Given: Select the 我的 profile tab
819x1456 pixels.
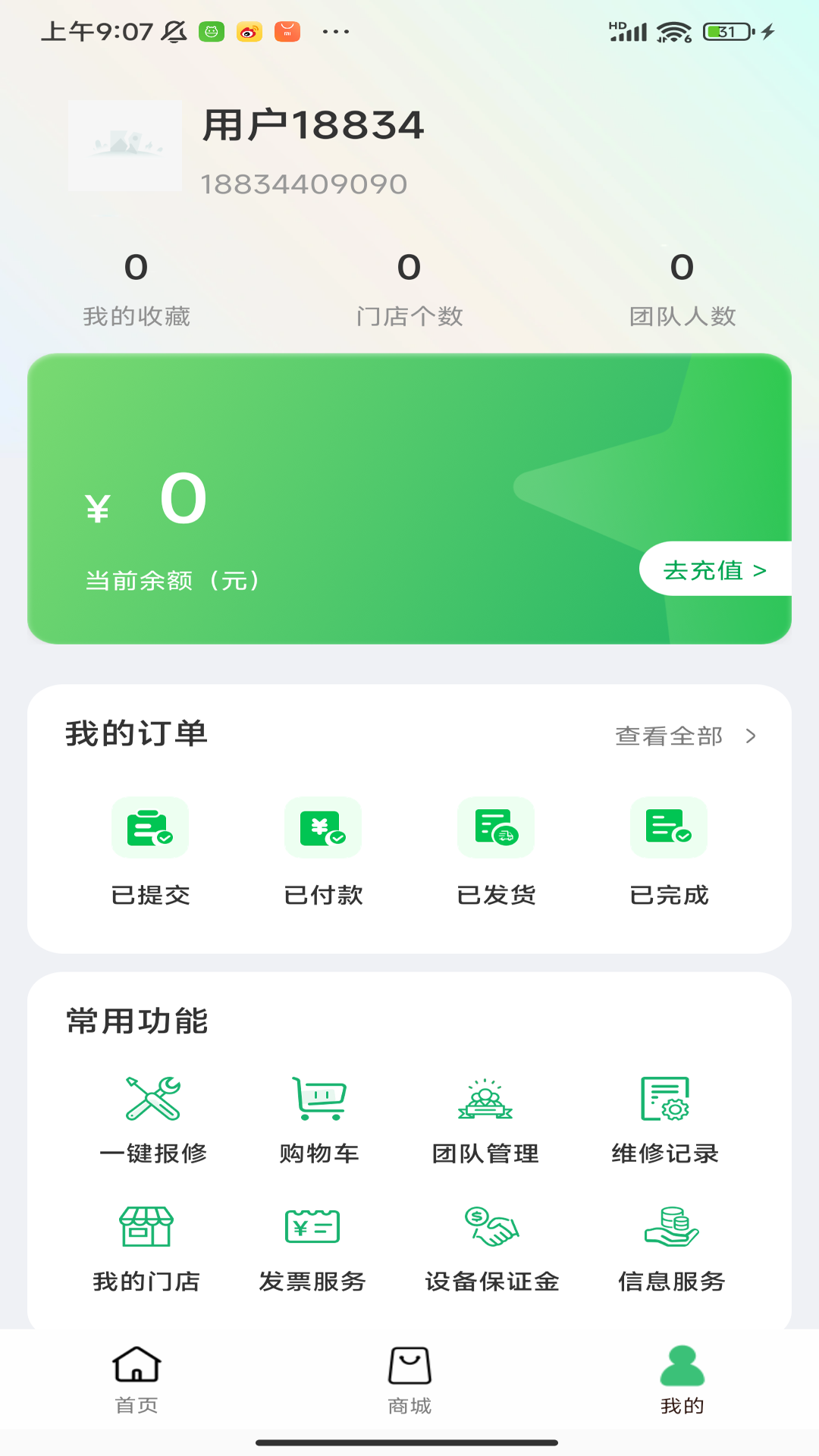Looking at the screenshot, I should coord(682,1380).
